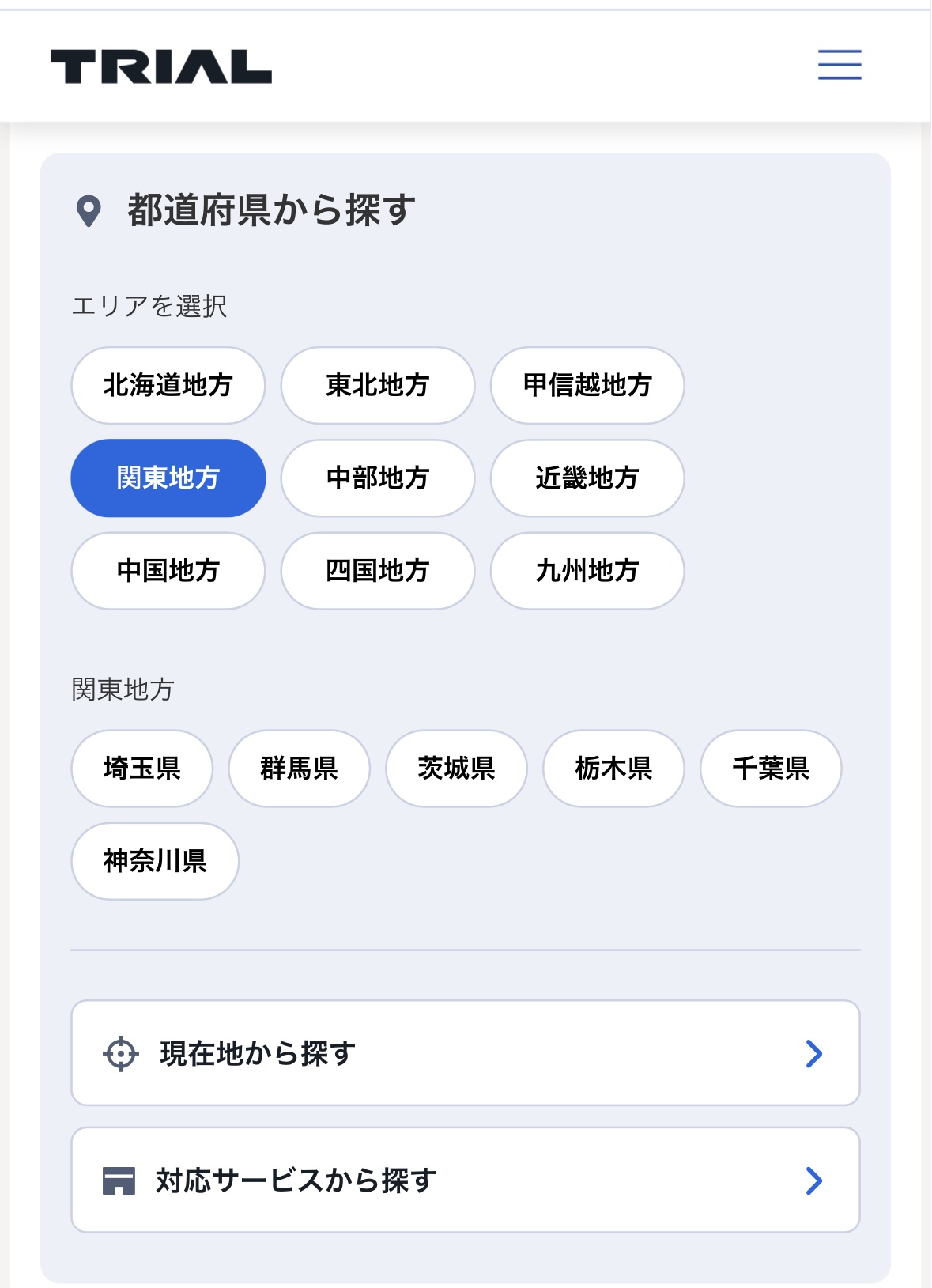The image size is (932, 1288).
Task: Select the 中国地方 area
Action: [x=168, y=570]
